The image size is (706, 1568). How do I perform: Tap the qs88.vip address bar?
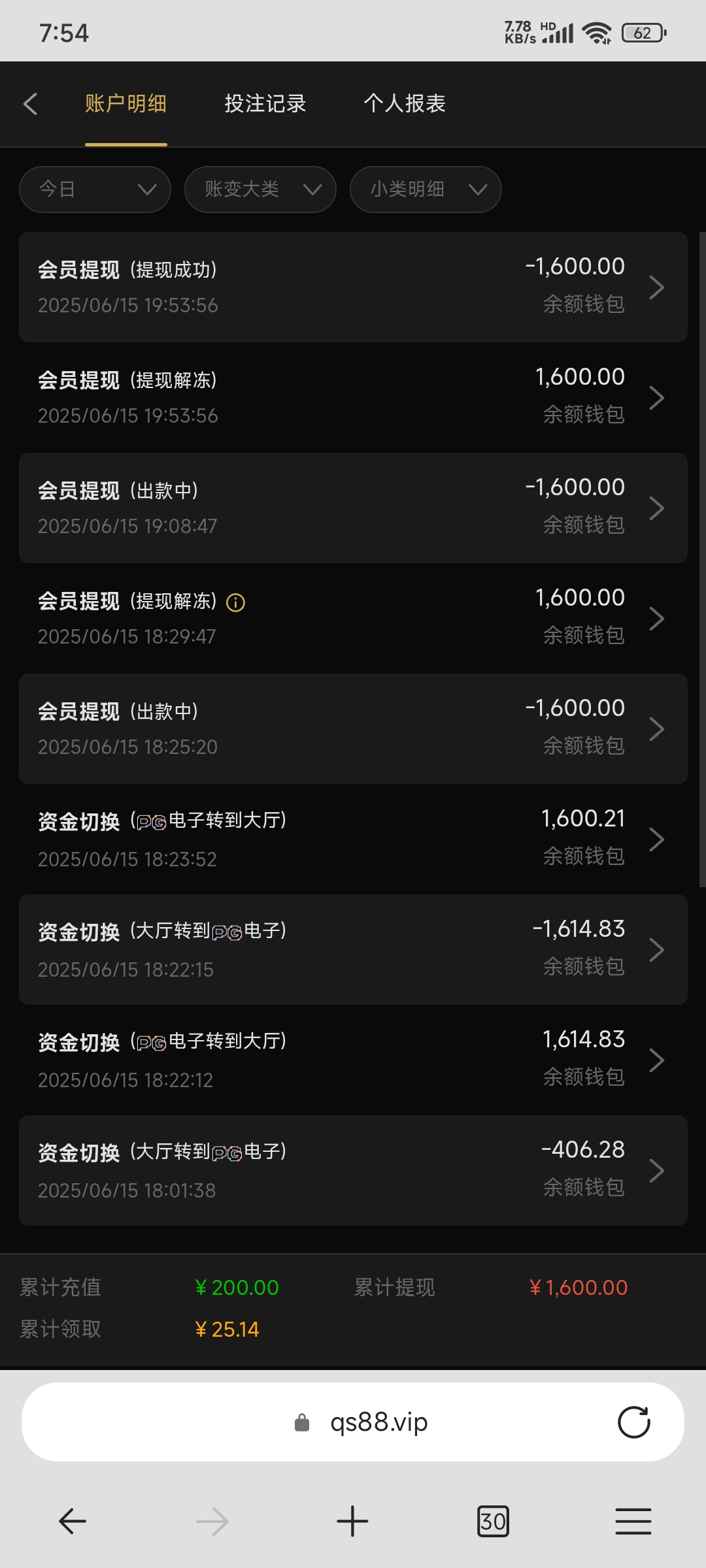353,1422
